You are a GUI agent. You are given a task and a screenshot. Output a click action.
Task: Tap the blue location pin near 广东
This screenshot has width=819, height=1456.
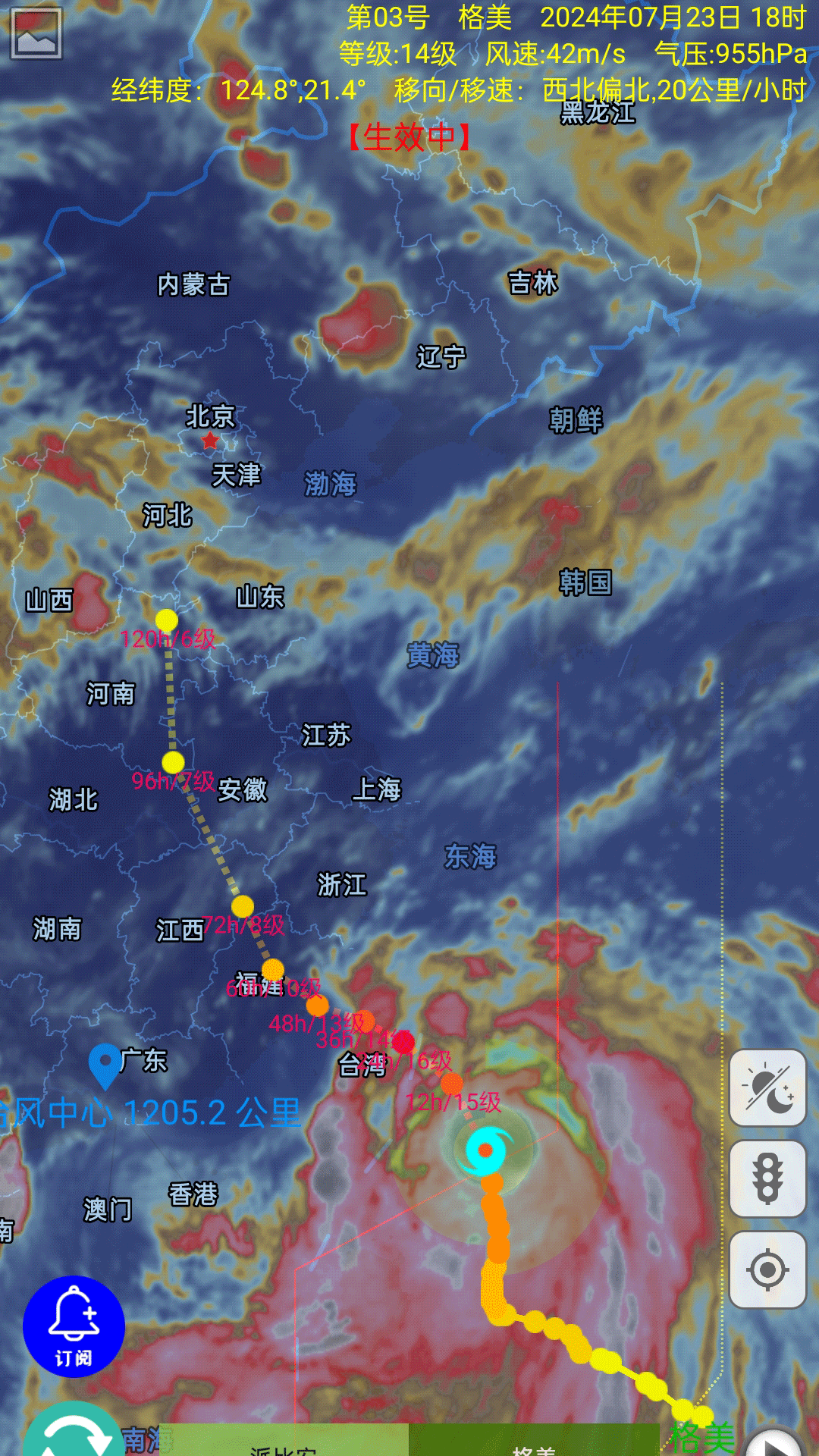(105, 1064)
